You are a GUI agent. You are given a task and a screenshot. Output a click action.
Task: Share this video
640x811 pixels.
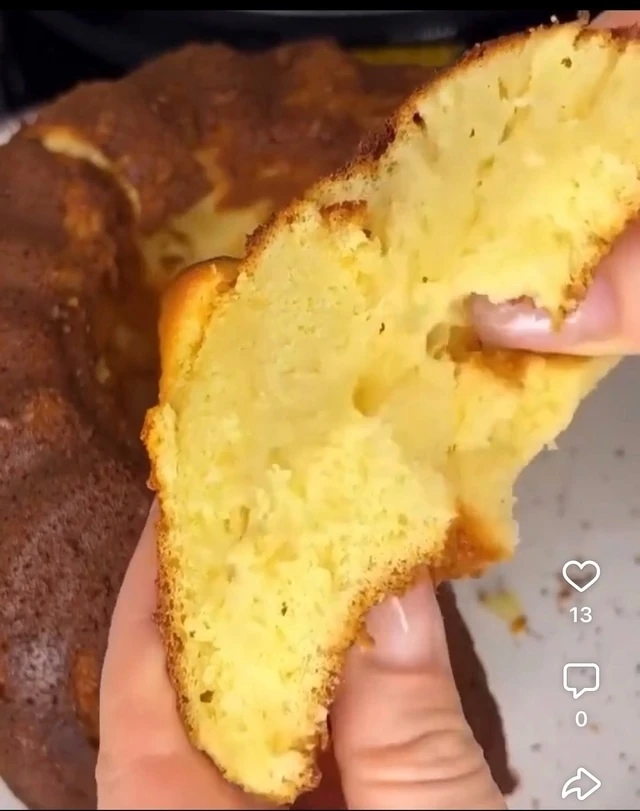tap(581, 784)
